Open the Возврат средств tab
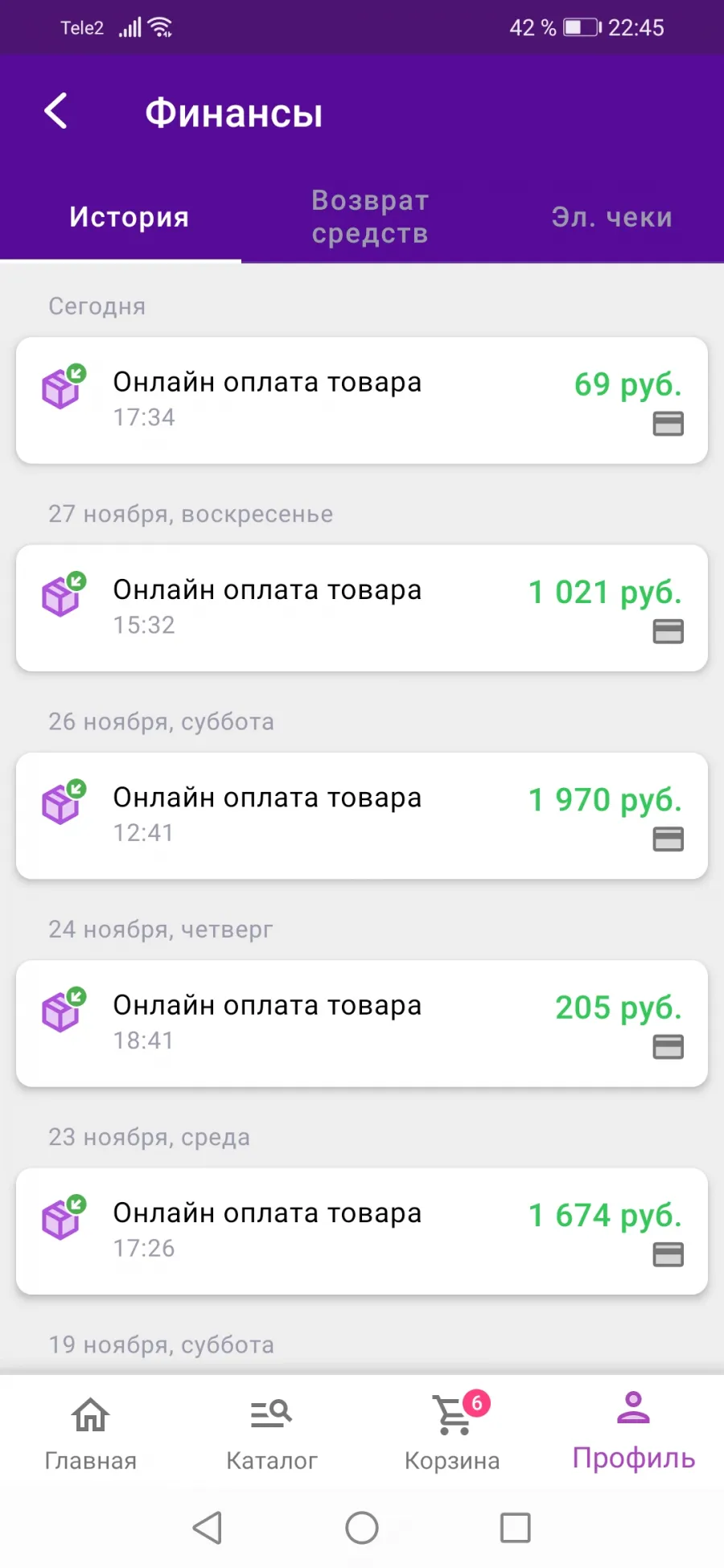 pyautogui.click(x=370, y=217)
